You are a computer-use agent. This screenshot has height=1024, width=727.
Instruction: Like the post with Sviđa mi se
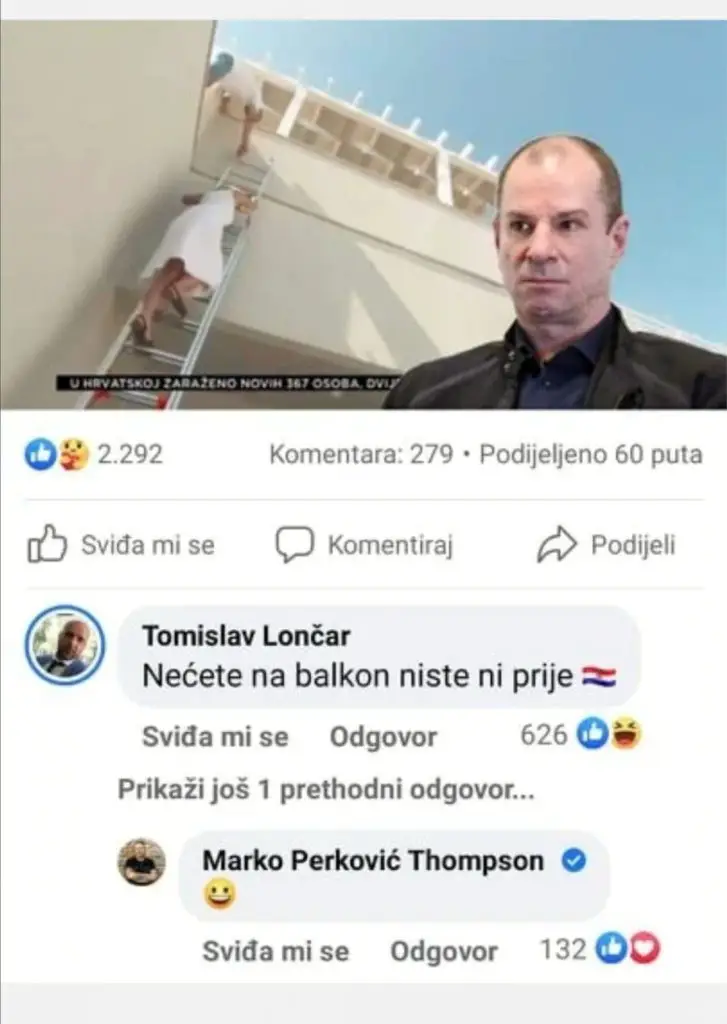coord(120,545)
